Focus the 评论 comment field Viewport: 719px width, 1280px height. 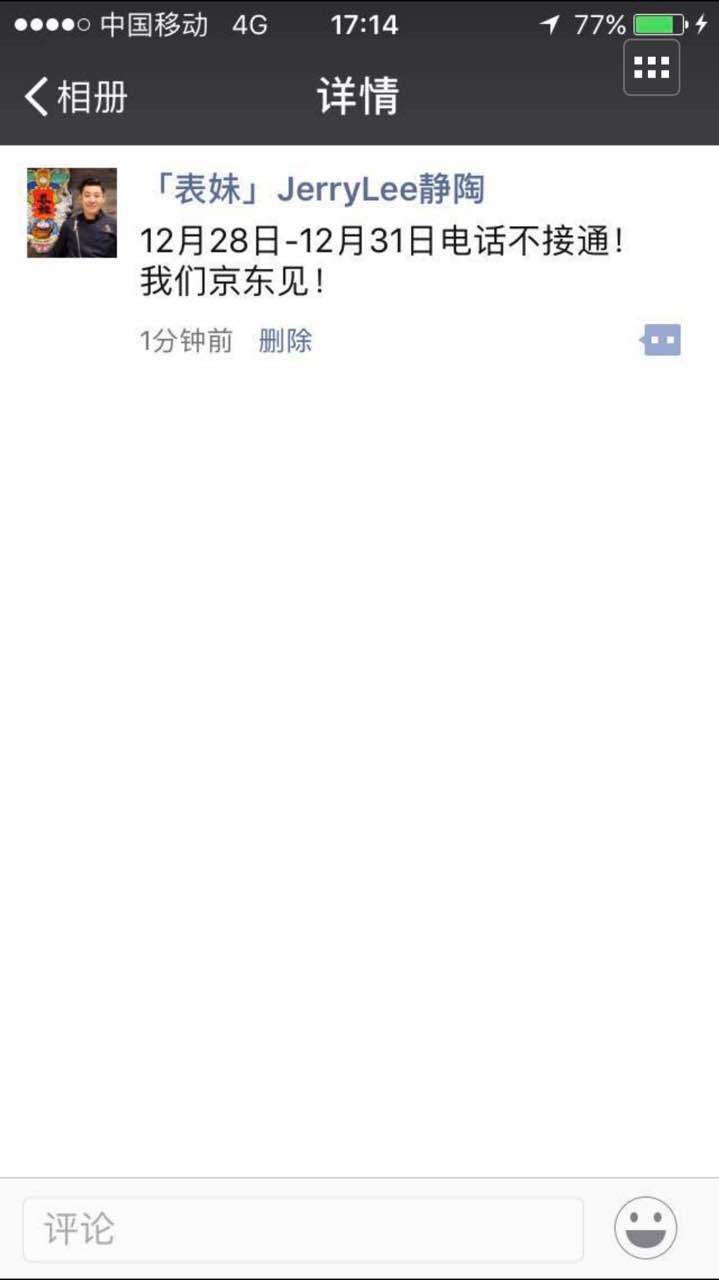pos(303,1229)
